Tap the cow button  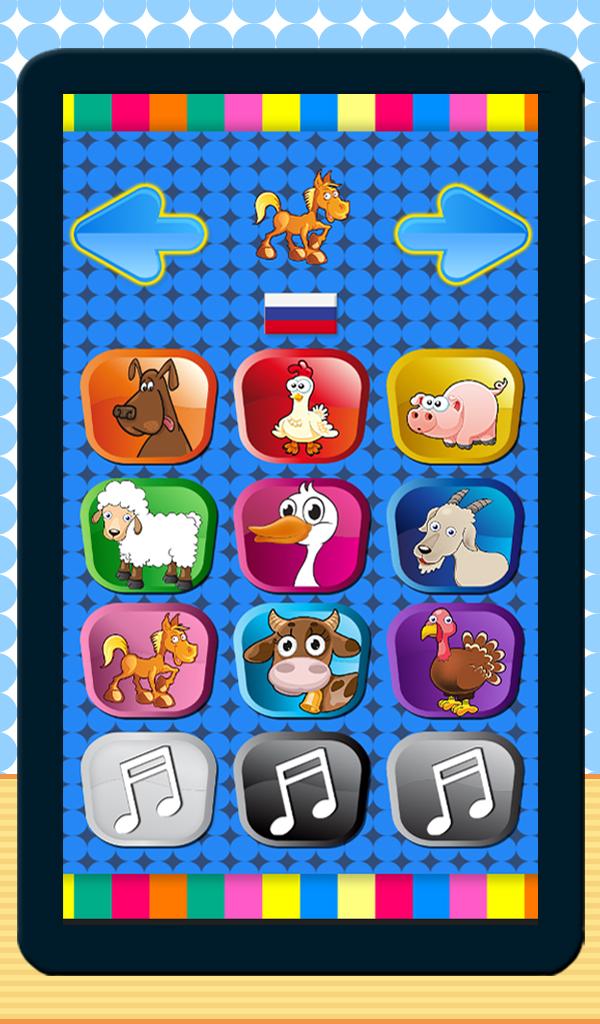point(301,661)
